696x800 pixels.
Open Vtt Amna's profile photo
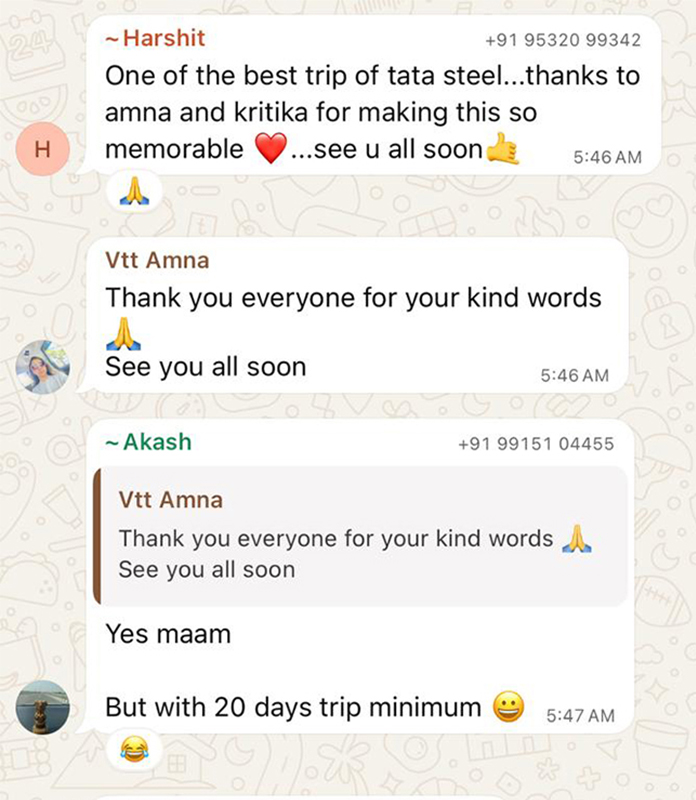point(43,367)
